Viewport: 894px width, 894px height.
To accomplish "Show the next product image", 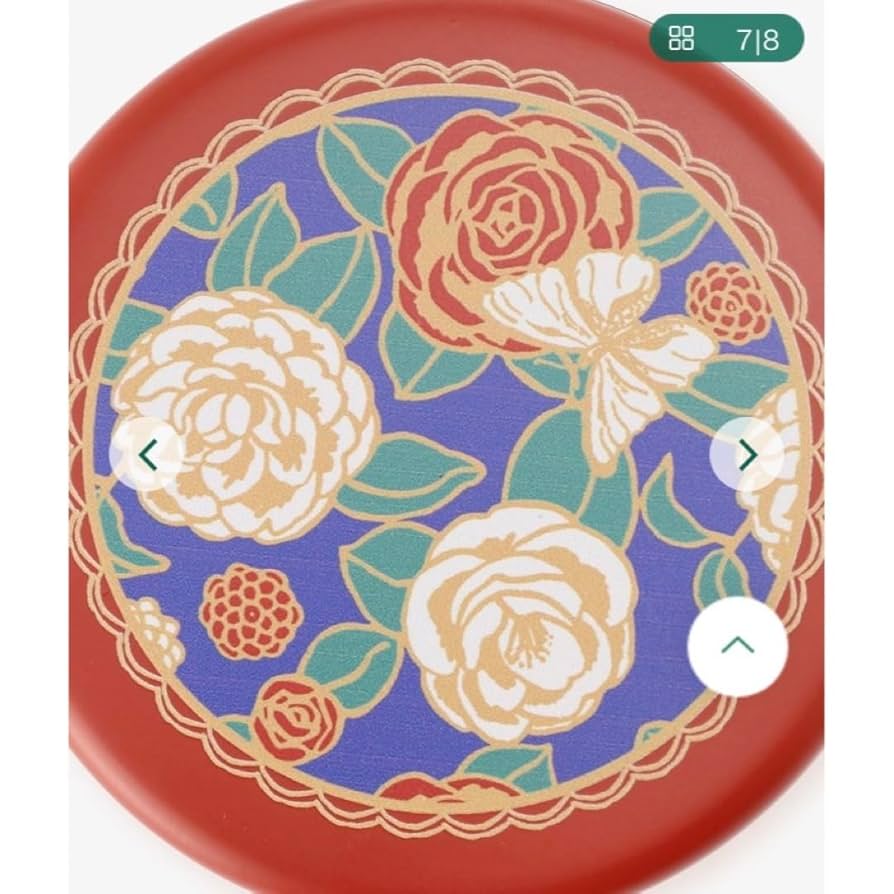I will (x=747, y=455).
